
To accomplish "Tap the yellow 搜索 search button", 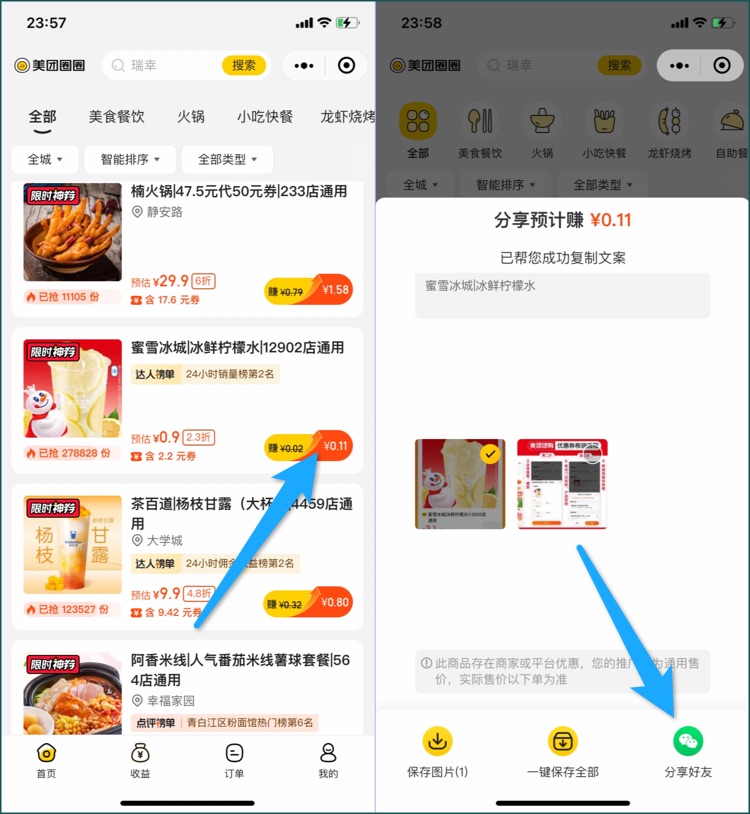I will pyautogui.click(x=243, y=66).
